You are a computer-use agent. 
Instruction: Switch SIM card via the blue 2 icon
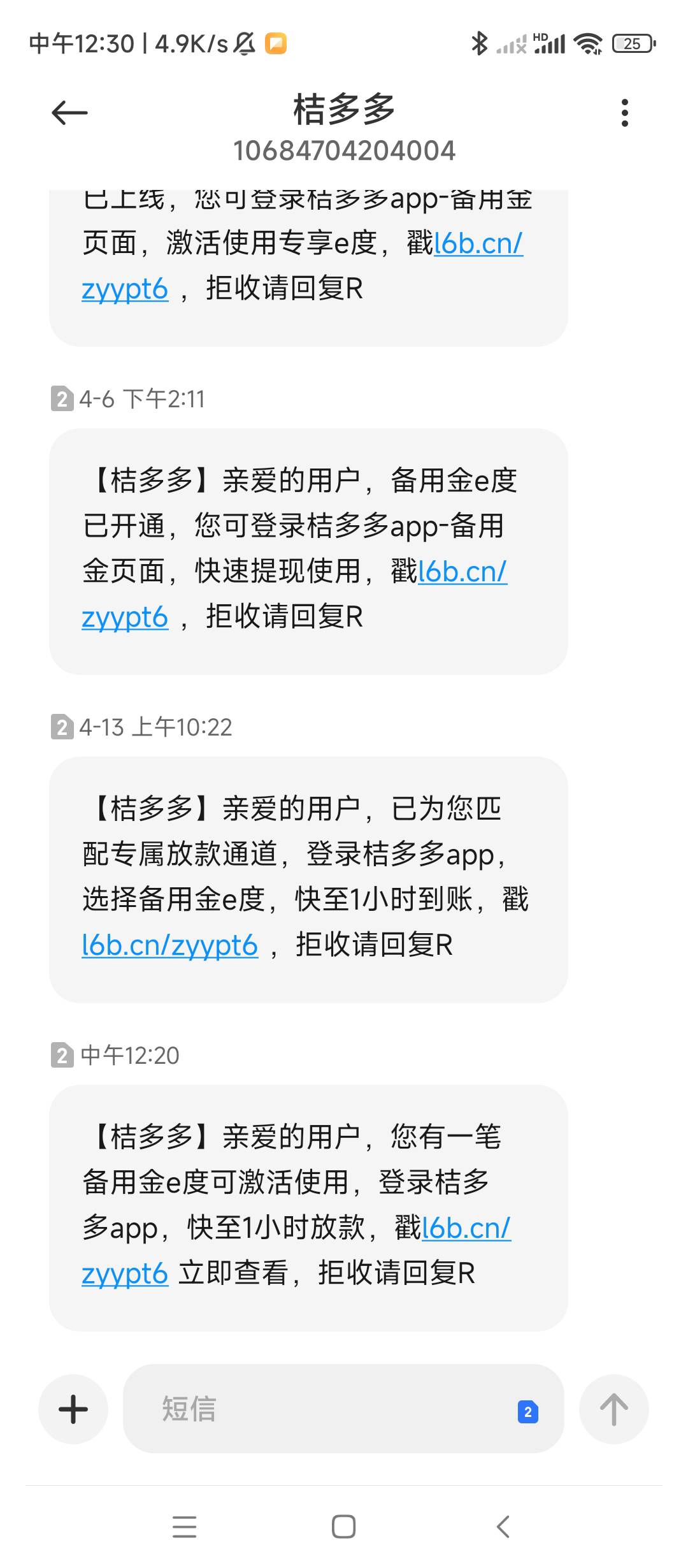click(x=527, y=1412)
